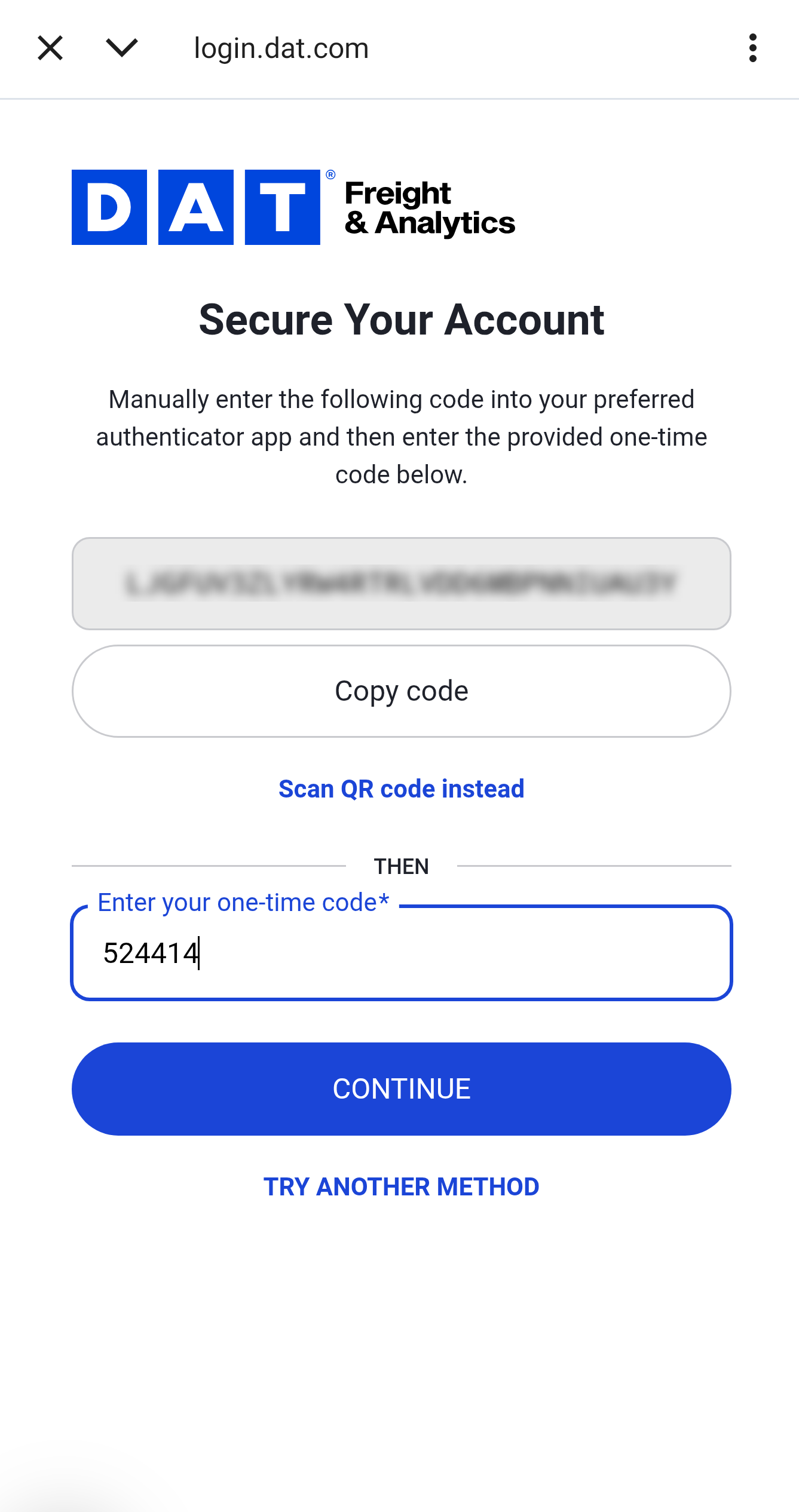Image resolution: width=799 pixels, height=1512 pixels.
Task: Minimize the custom tab with the down chevron
Action: coord(122,48)
